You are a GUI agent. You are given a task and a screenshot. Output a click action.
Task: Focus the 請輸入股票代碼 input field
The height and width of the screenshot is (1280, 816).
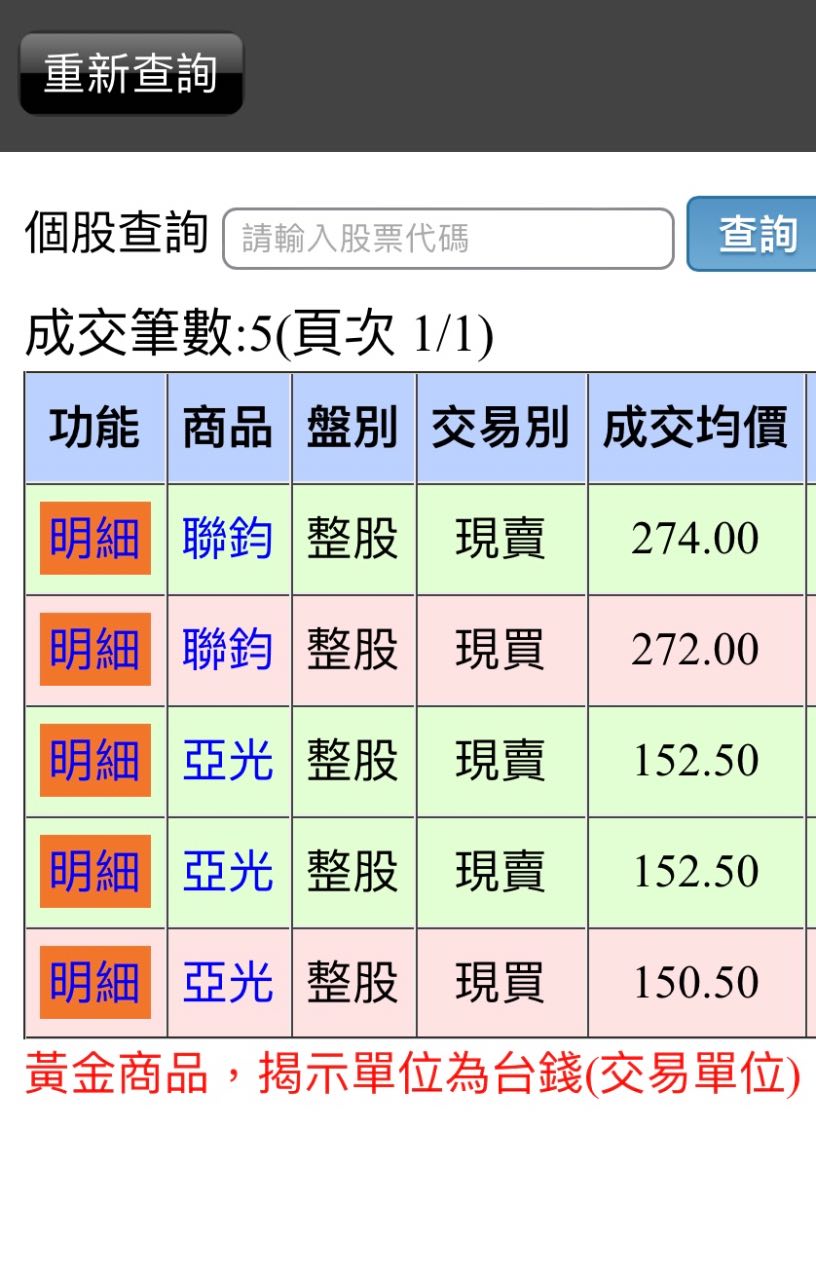[x=448, y=239]
